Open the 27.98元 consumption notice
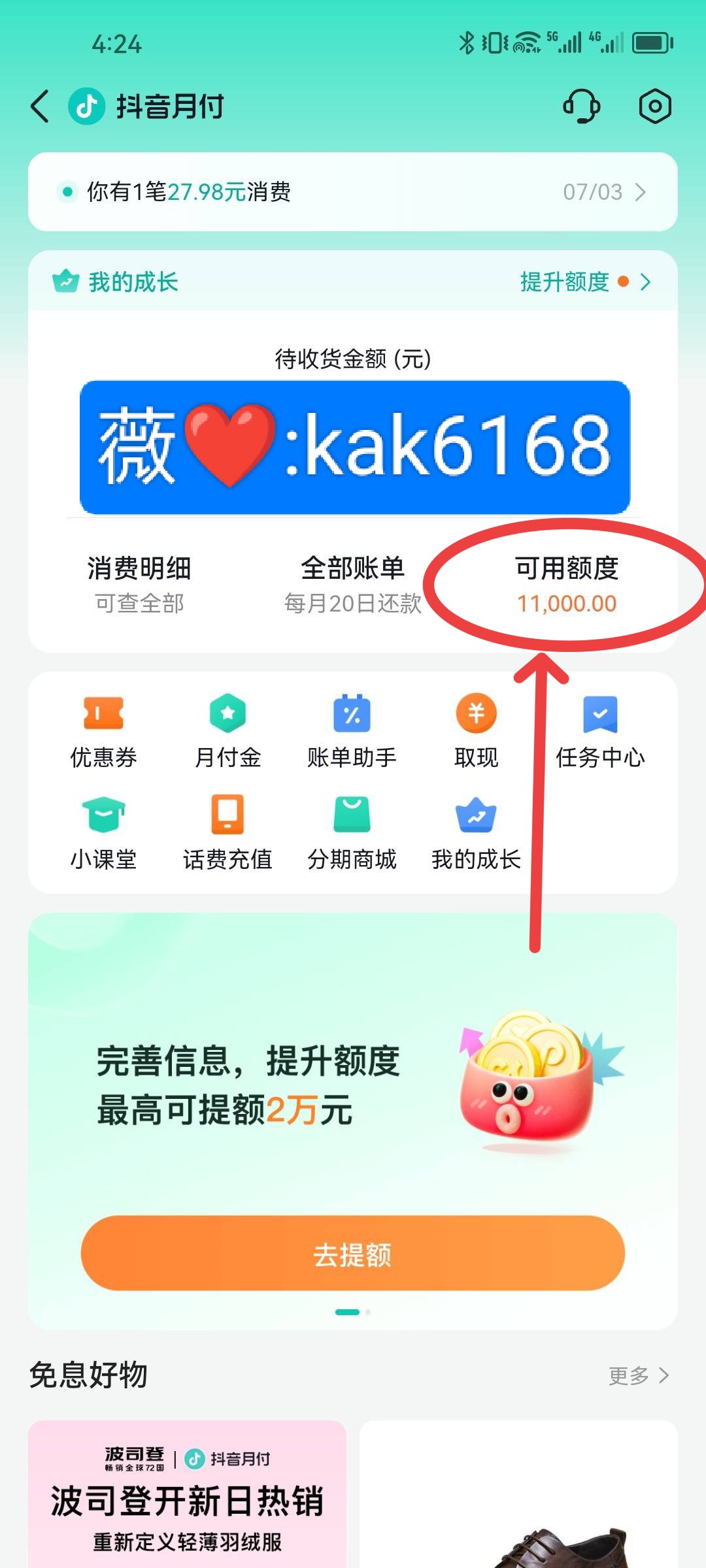The width and height of the screenshot is (706, 1568). pos(353,191)
